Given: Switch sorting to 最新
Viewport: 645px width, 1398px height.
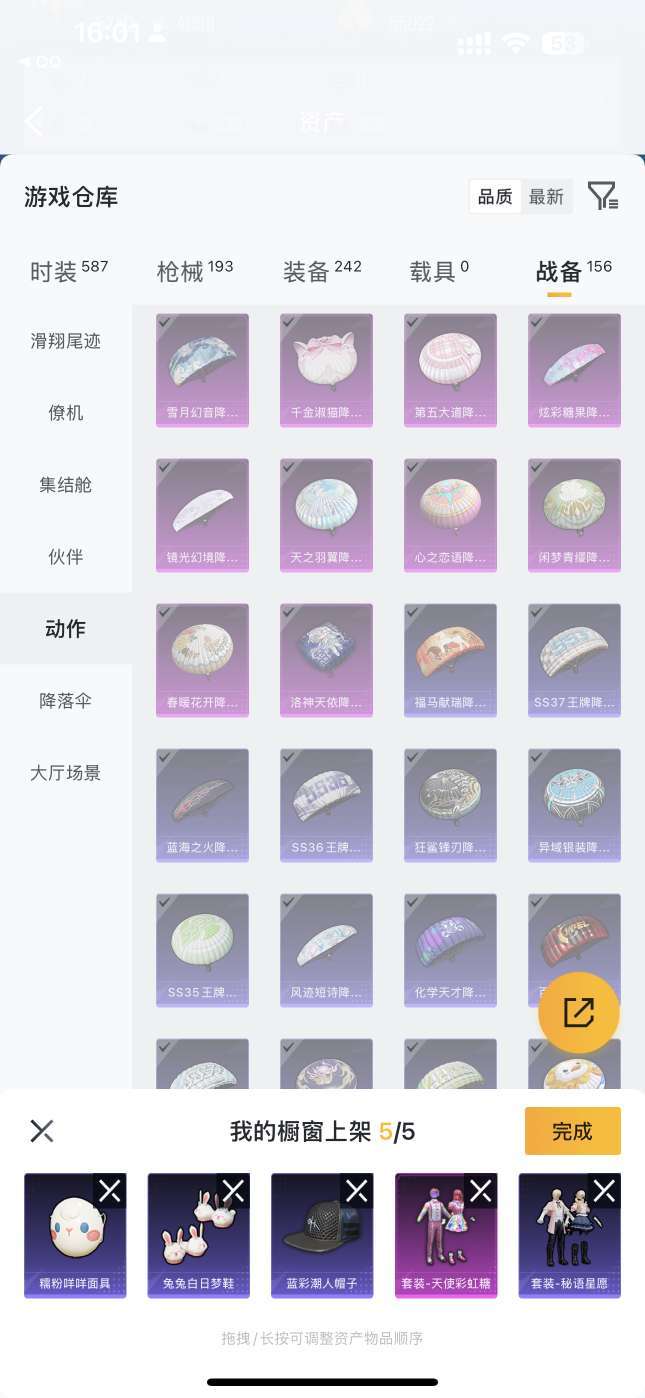Looking at the screenshot, I should point(546,197).
